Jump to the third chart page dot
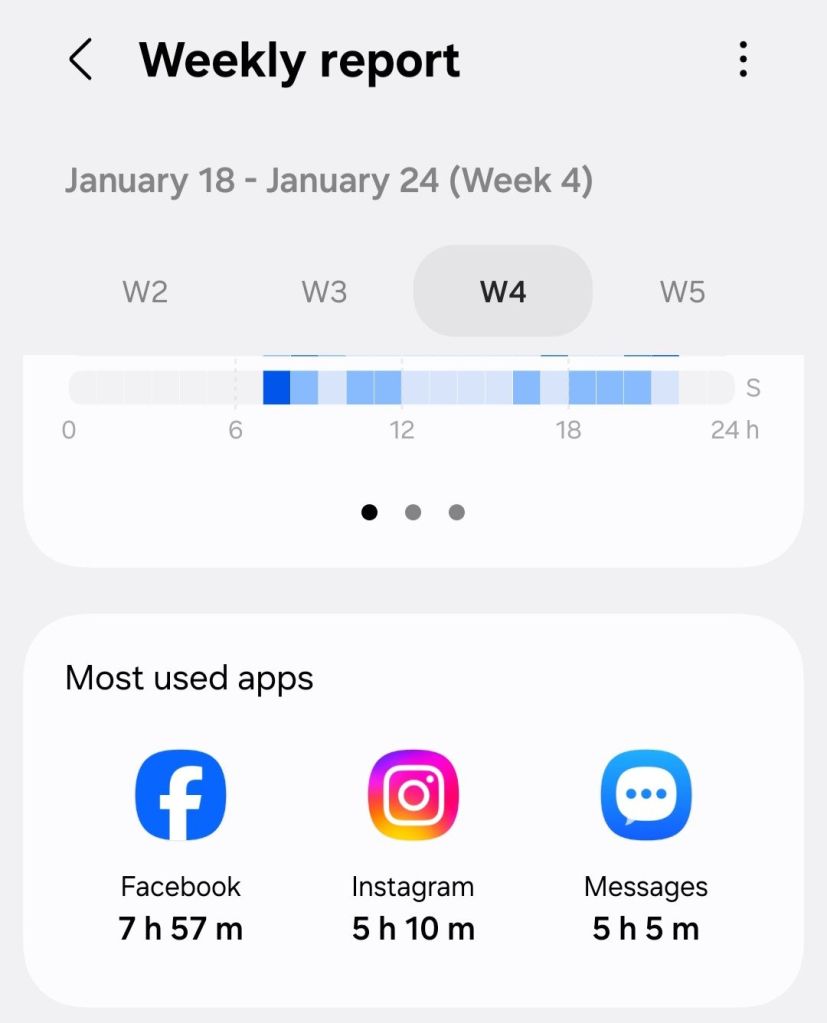 tap(457, 512)
